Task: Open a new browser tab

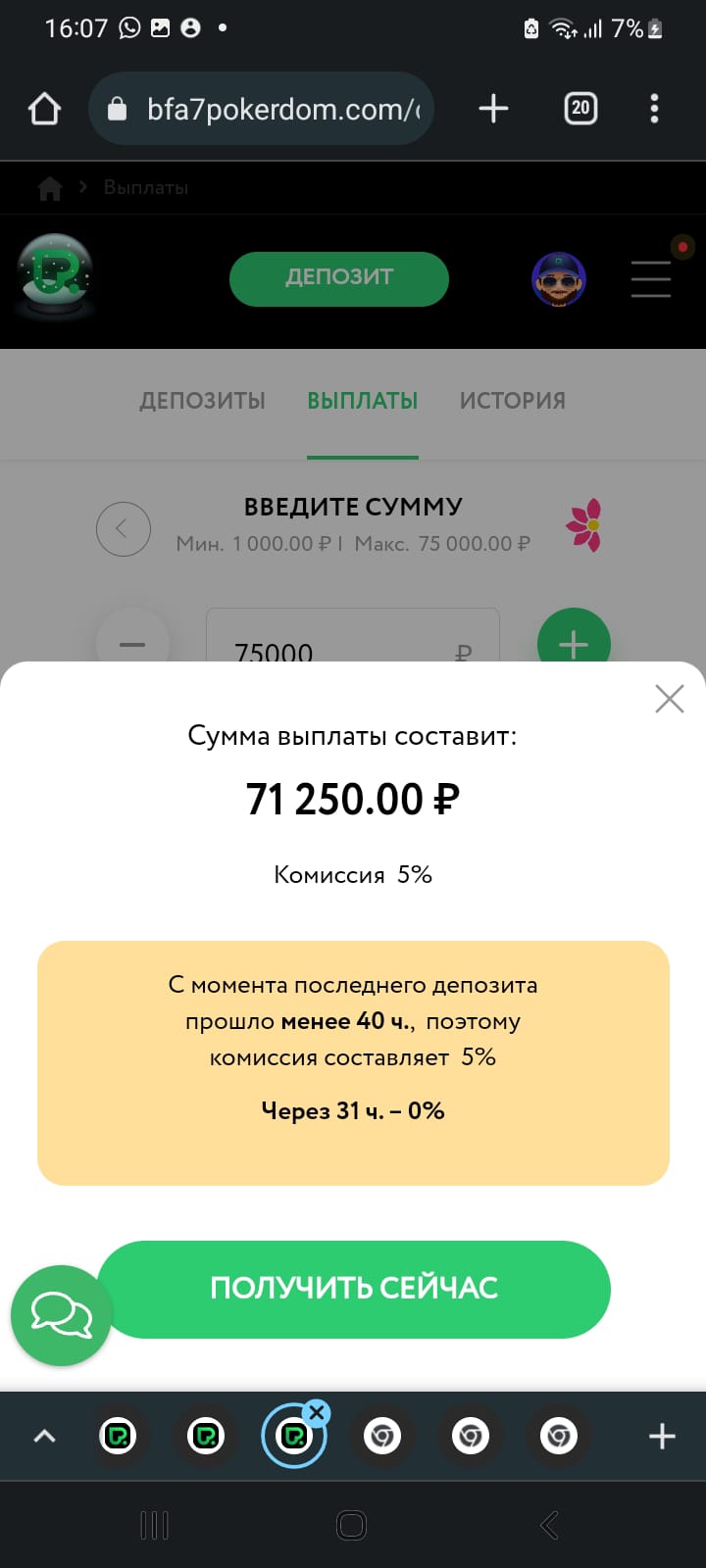Action: (x=493, y=109)
